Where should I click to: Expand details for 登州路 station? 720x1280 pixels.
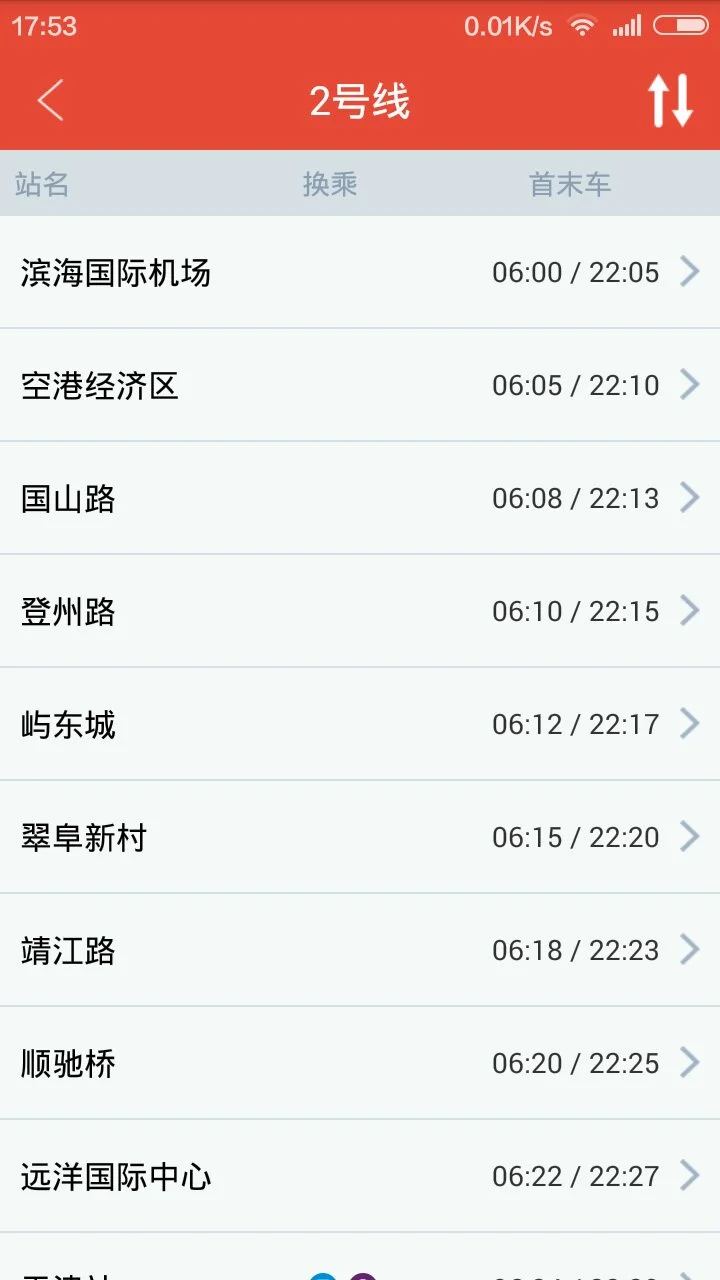[360, 611]
